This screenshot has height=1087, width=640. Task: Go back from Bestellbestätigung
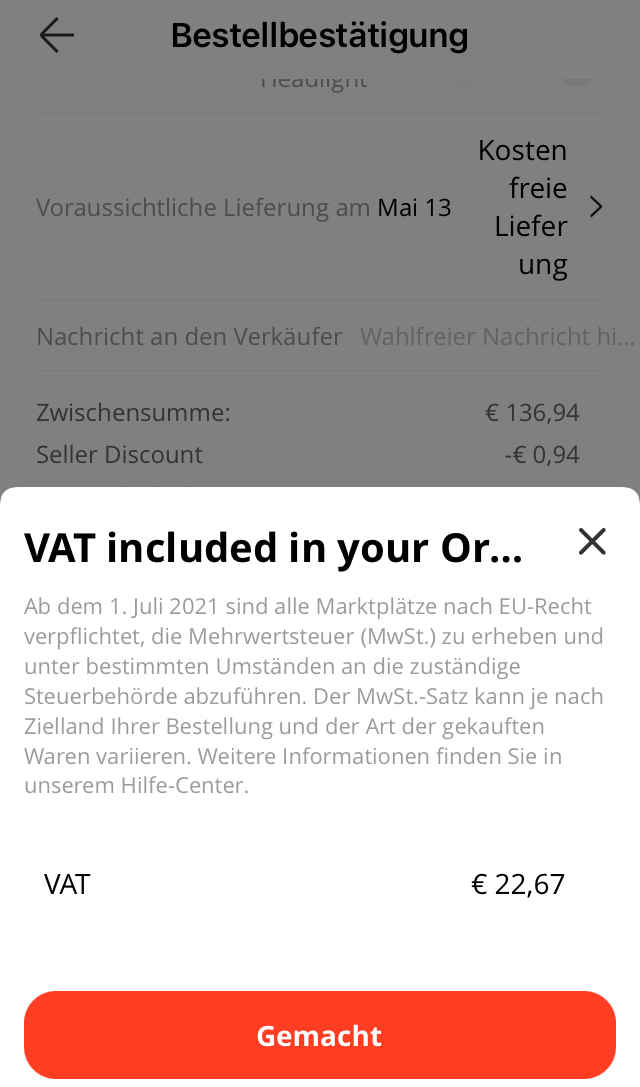pos(57,36)
